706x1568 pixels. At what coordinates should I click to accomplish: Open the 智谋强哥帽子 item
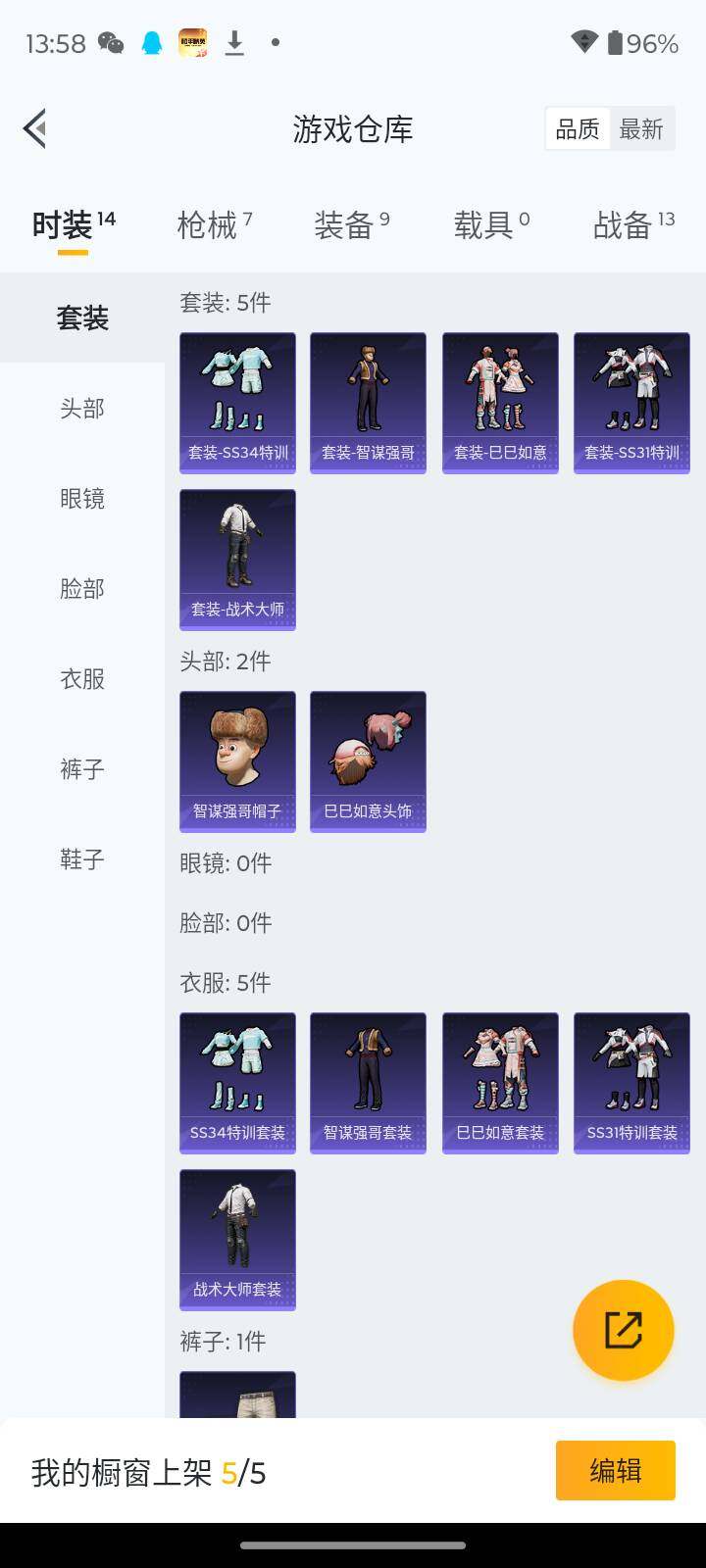pos(237,761)
